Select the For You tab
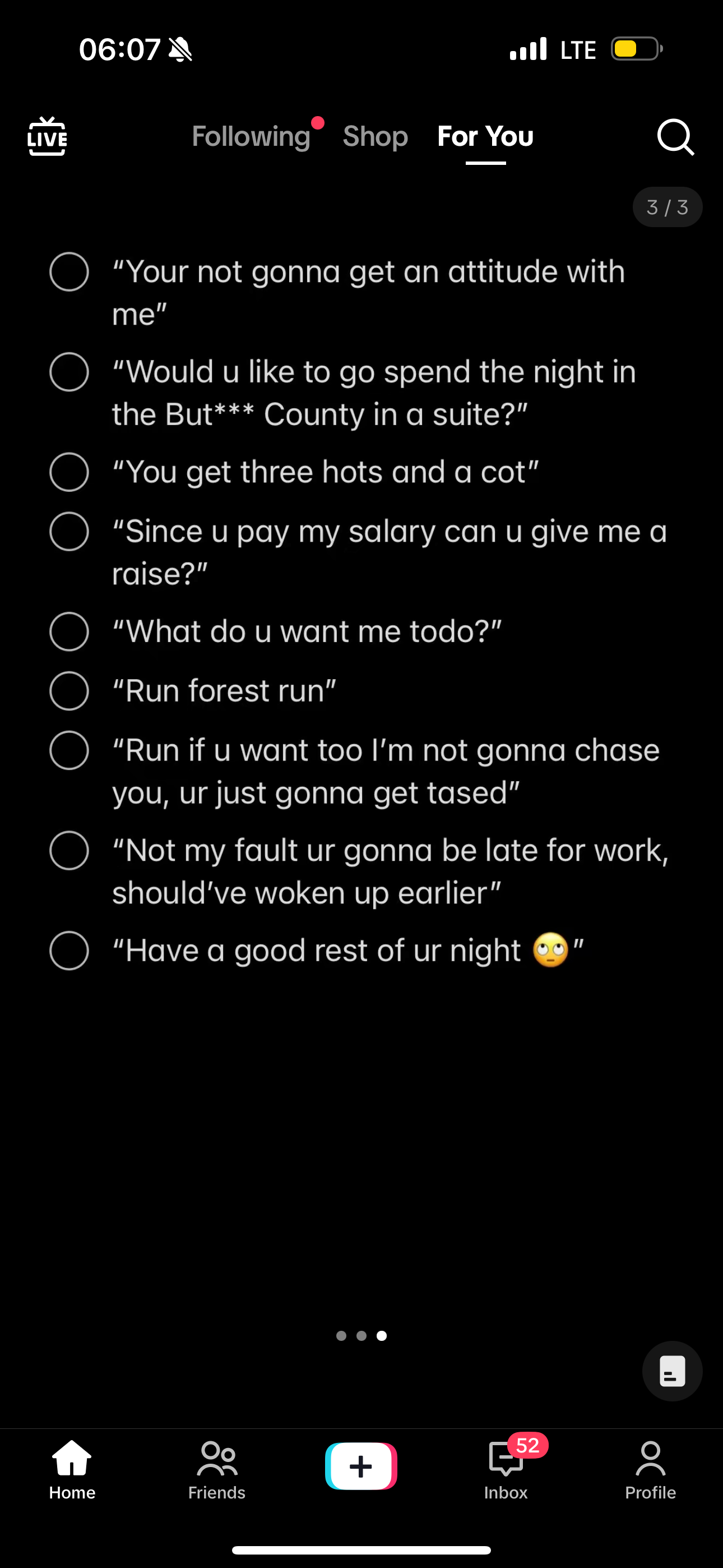 pos(485,136)
